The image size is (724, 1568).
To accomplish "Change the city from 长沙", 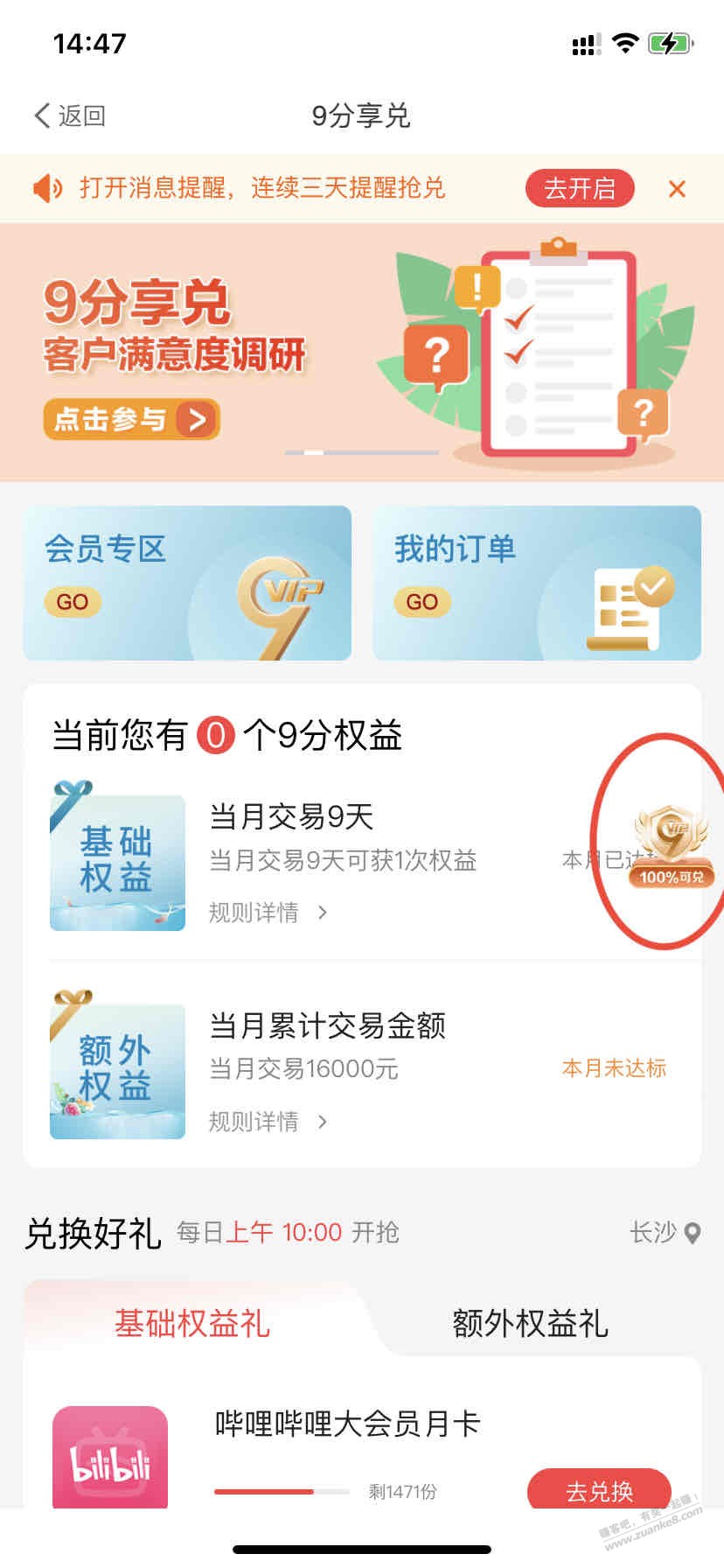I will (665, 1233).
